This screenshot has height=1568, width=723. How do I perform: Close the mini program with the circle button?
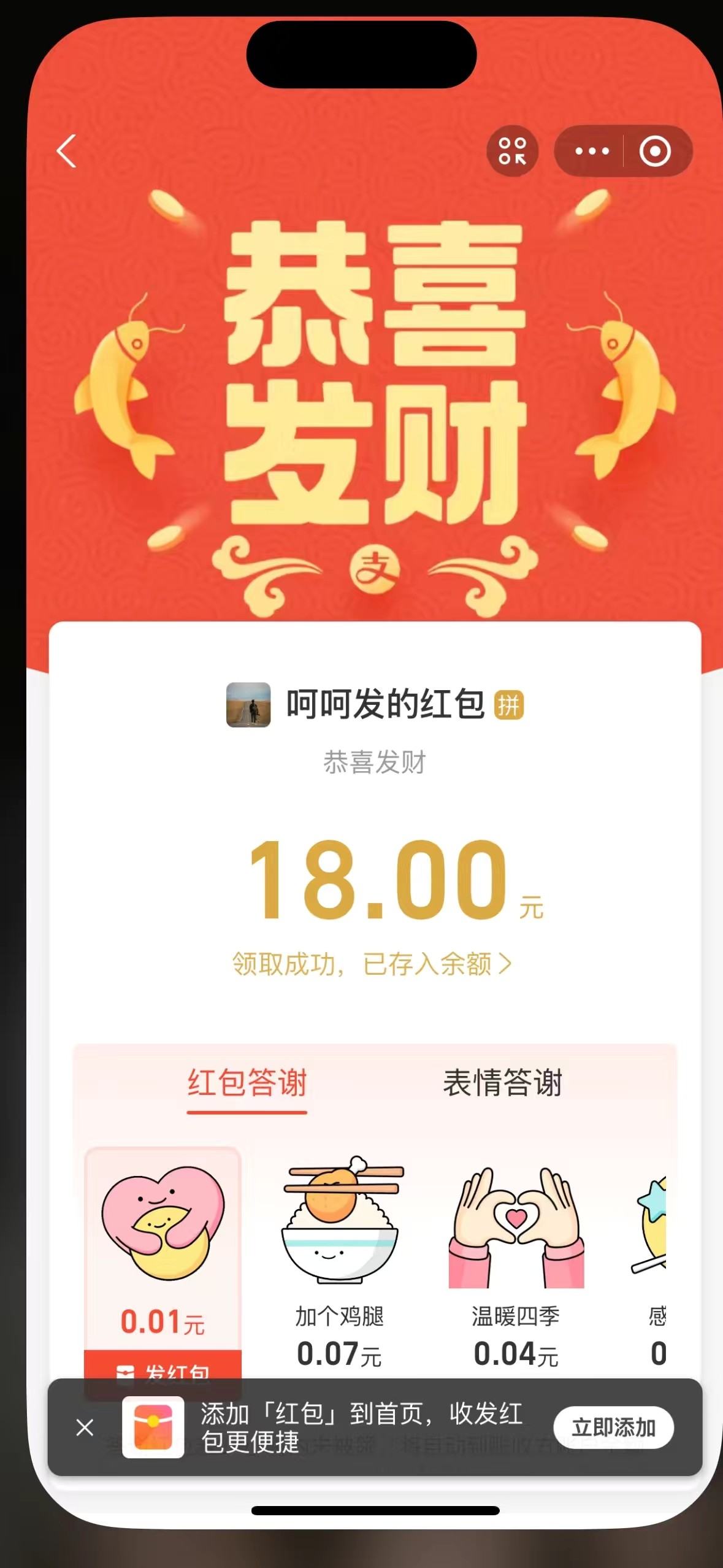[655, 151]
